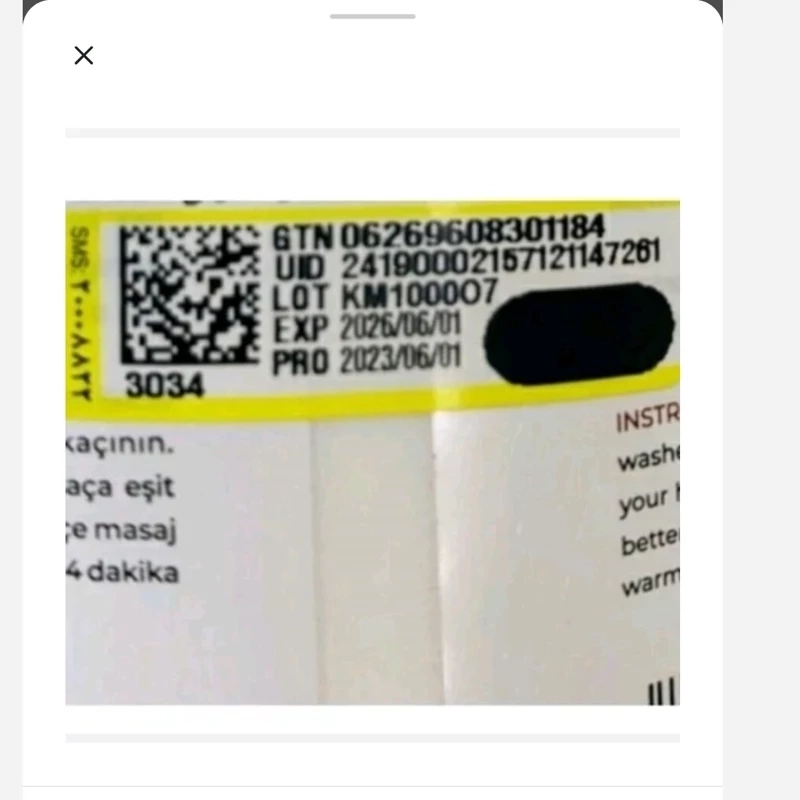
Task: Close the image preview sheet
Action: [84, 56]
